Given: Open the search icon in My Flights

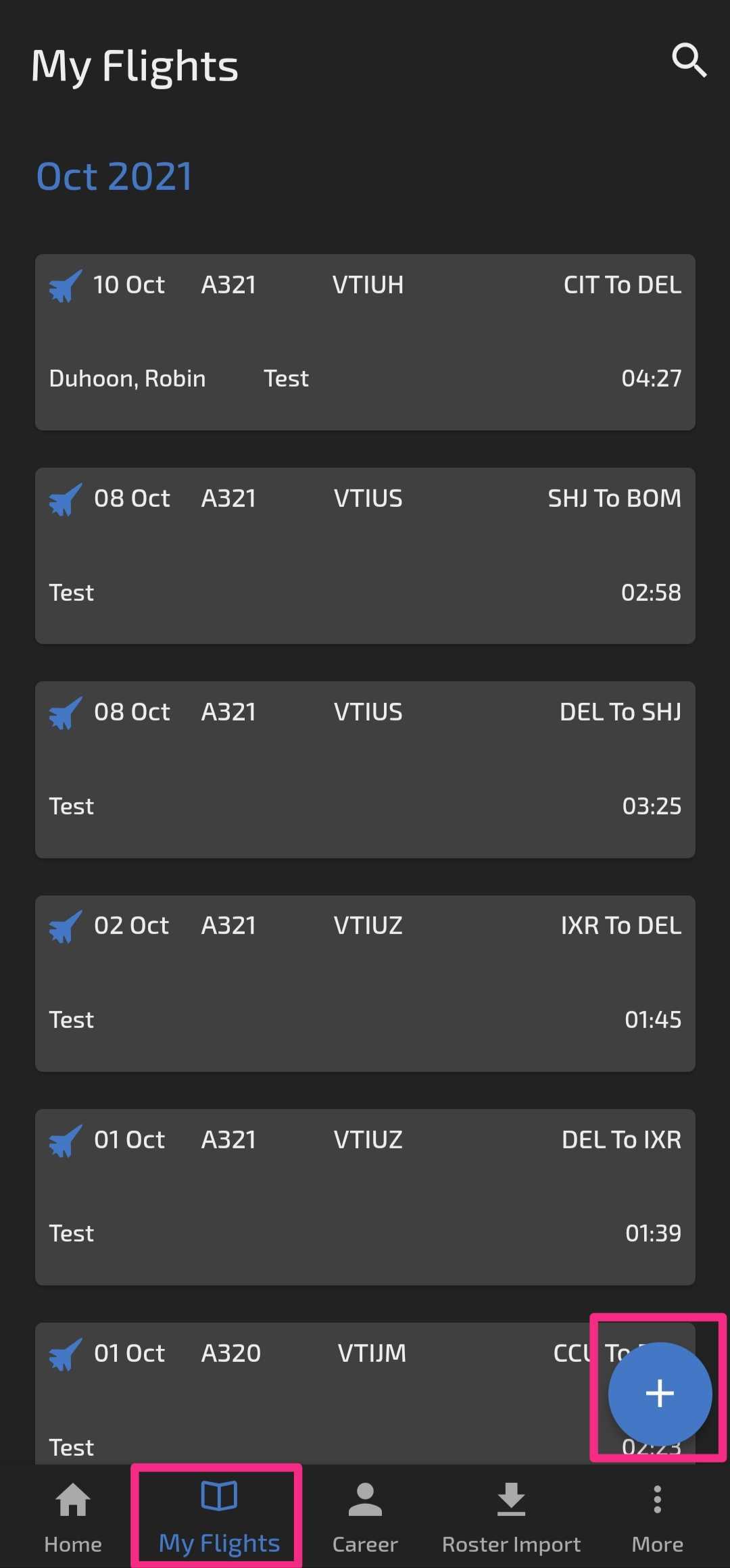Looking at the screenshot, I should pos(689,61).
